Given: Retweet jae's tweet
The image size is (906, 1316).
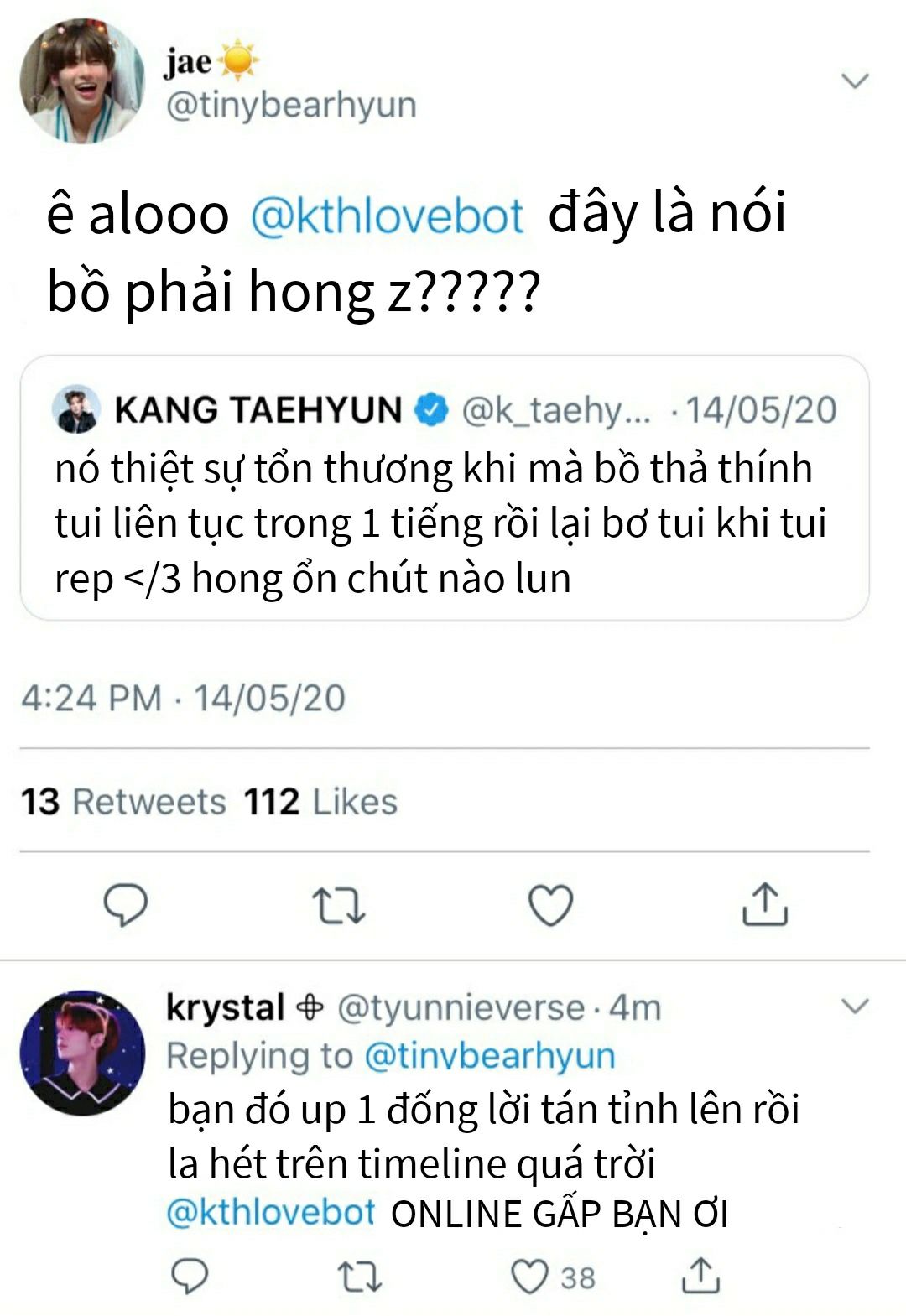Looking at the screenshot, I should click(x=338, y=906).
